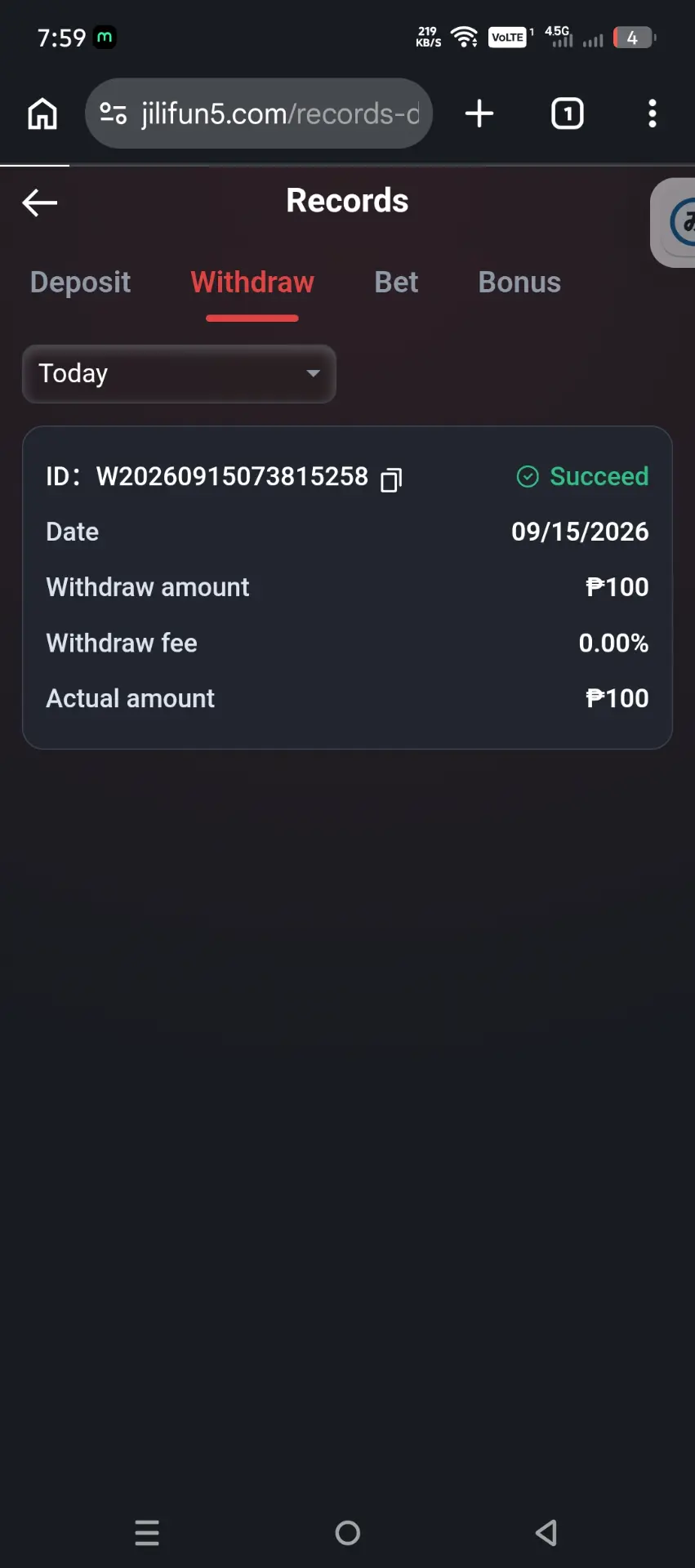Screen dimensions: 695x1568
Task: Open the browser overflow menu
Action: click(652, 114)
